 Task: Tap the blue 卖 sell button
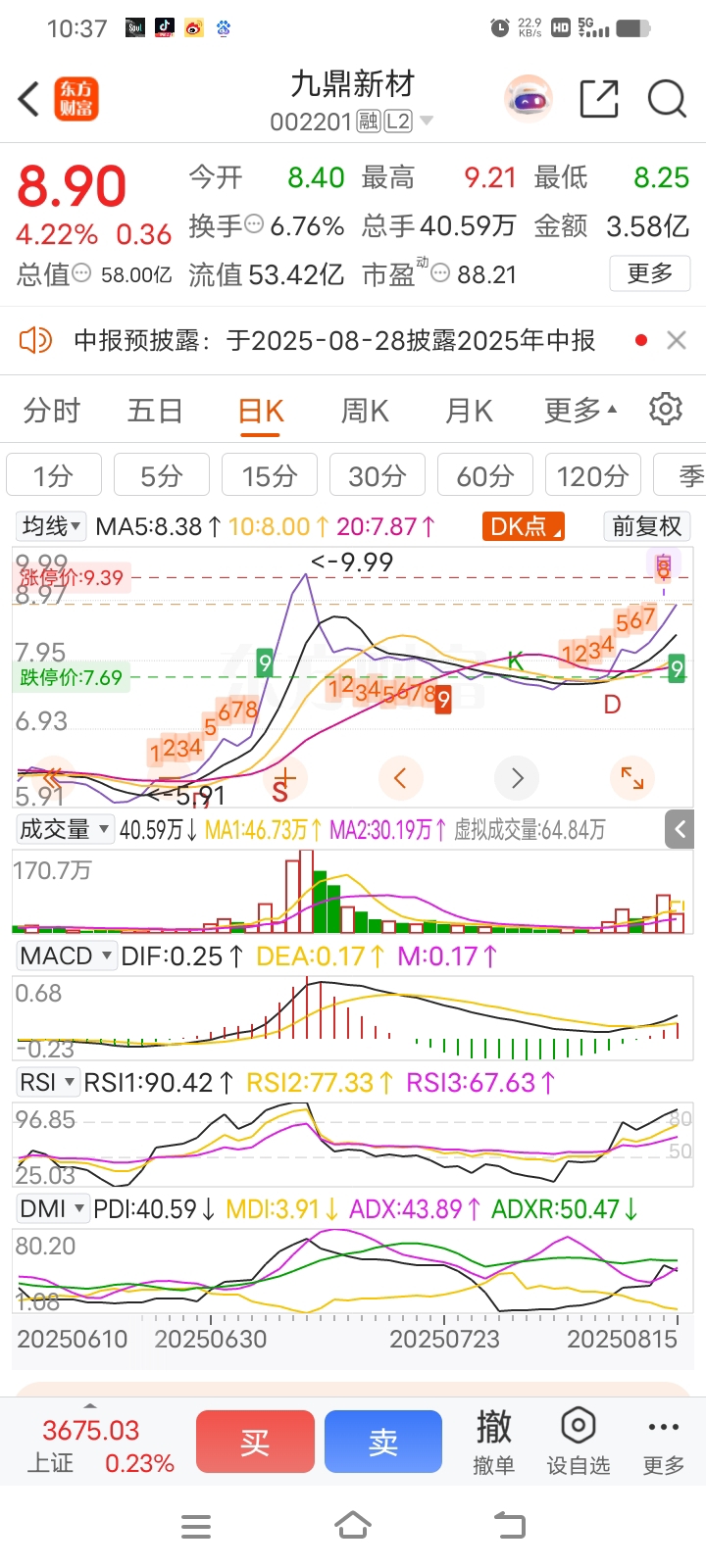coord(383,1442)
